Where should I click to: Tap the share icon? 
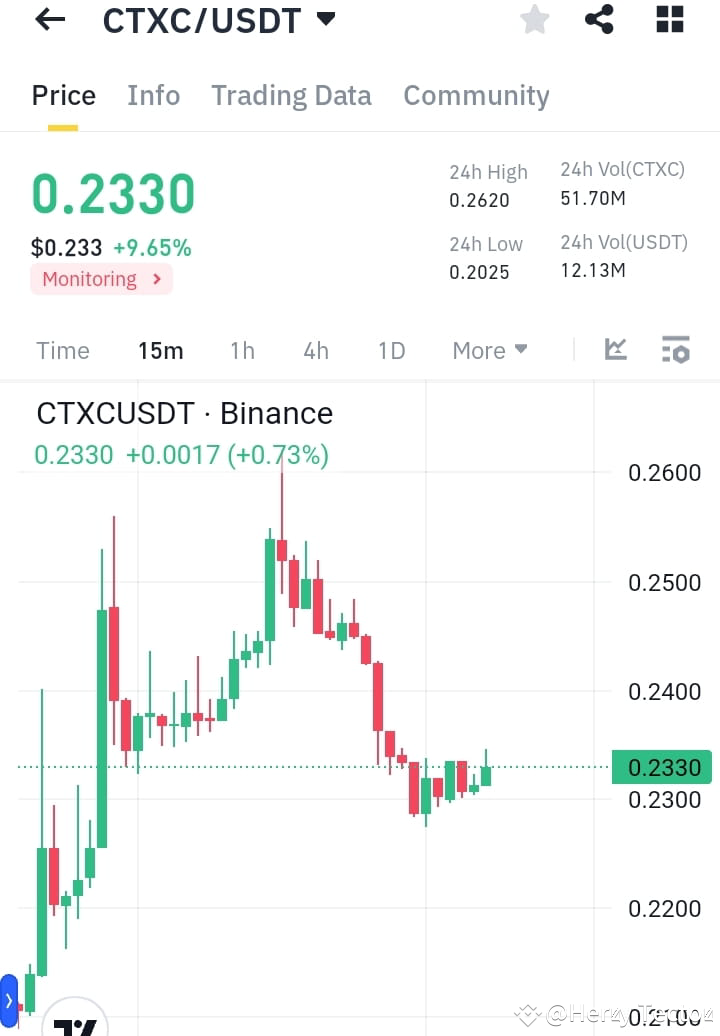point(599,19)
